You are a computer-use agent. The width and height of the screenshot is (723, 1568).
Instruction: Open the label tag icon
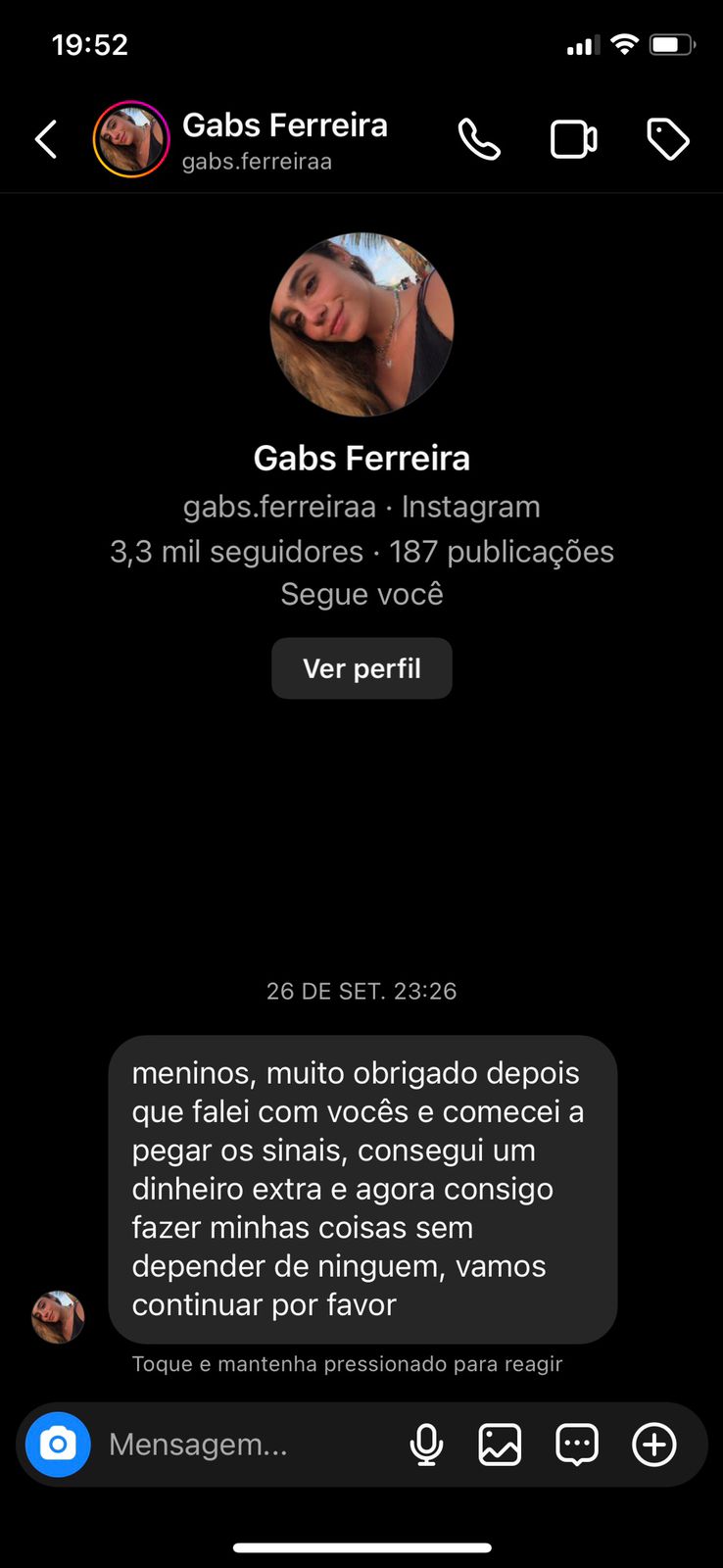[x=668, y=139]
